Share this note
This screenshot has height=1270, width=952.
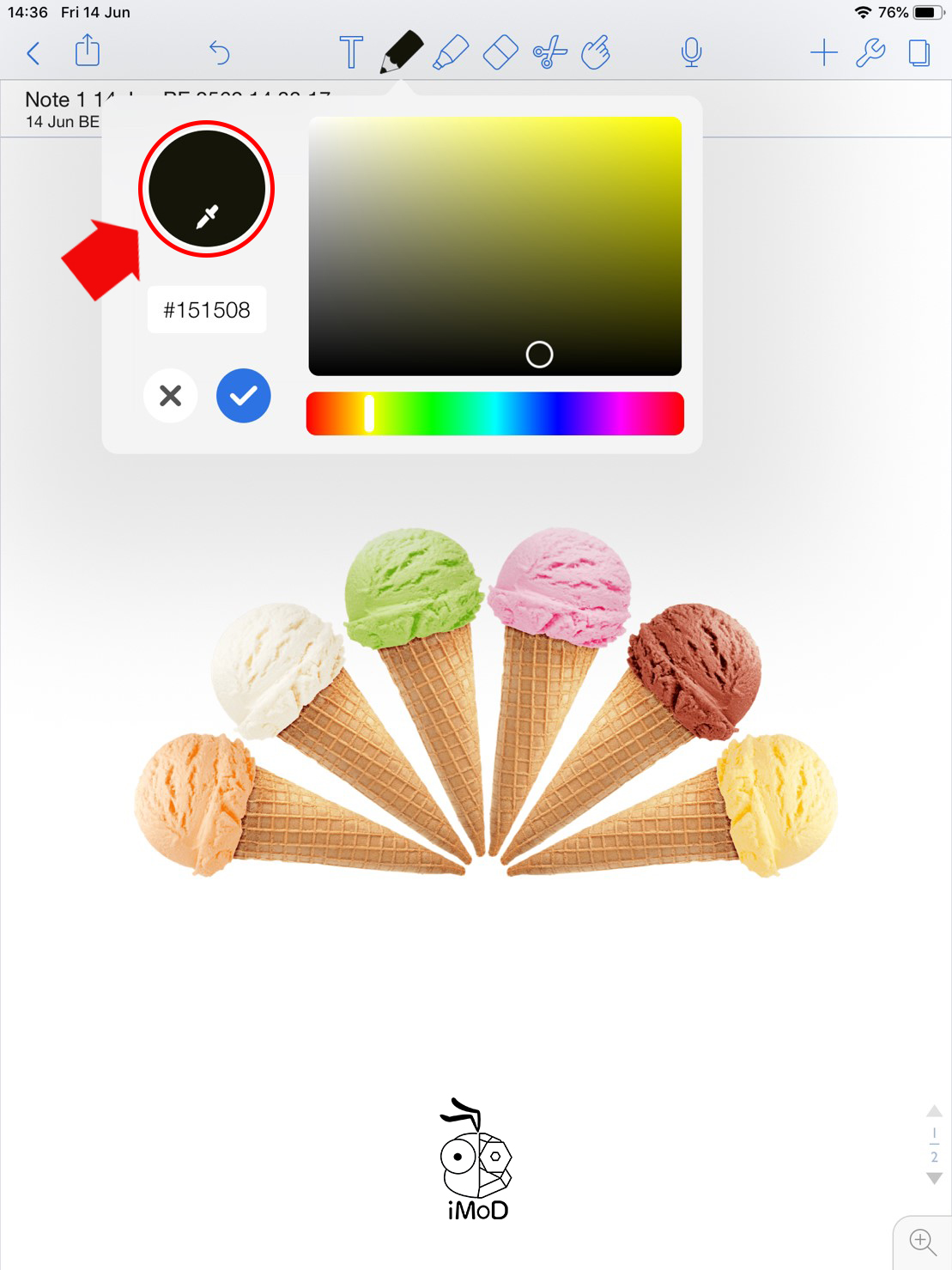88,52
